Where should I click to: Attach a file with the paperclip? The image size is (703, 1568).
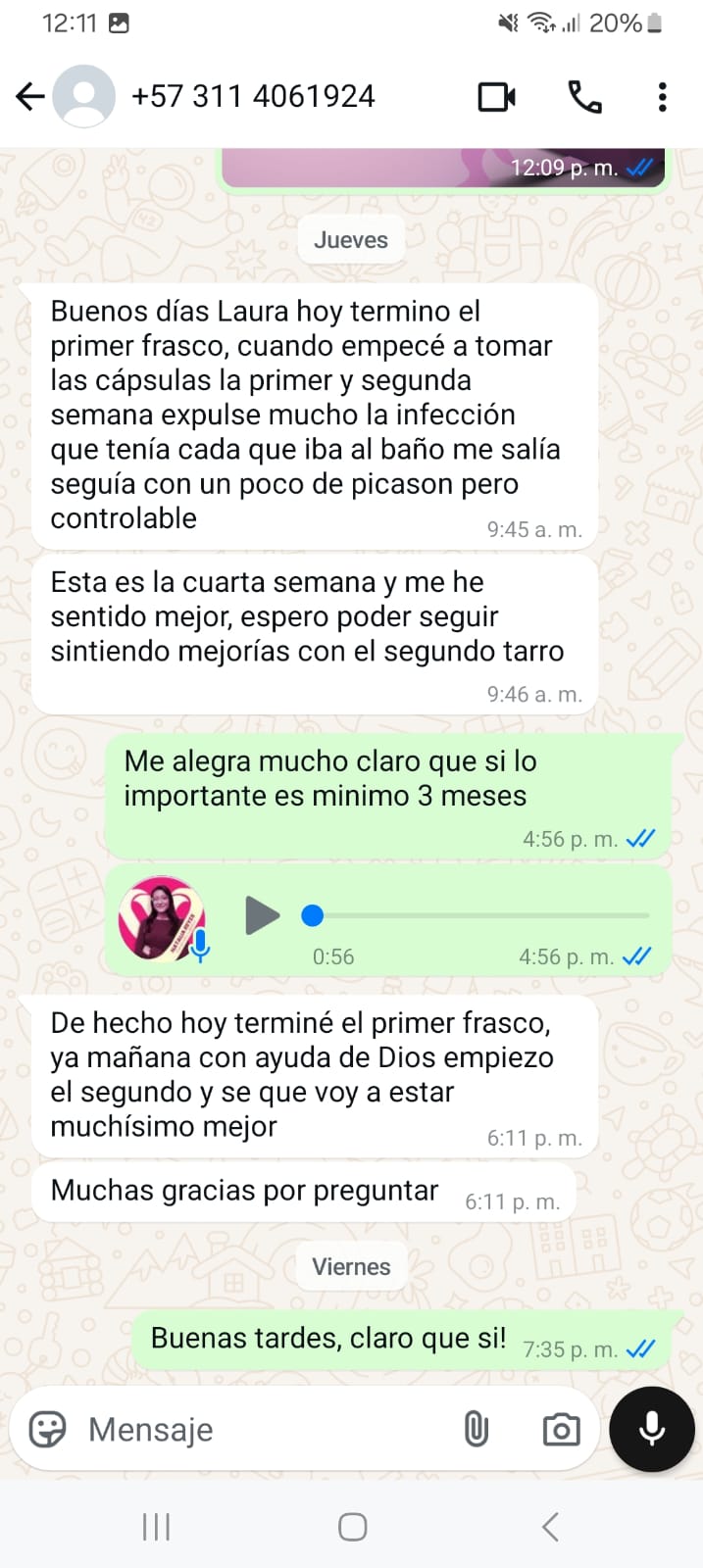[476, 1430]
